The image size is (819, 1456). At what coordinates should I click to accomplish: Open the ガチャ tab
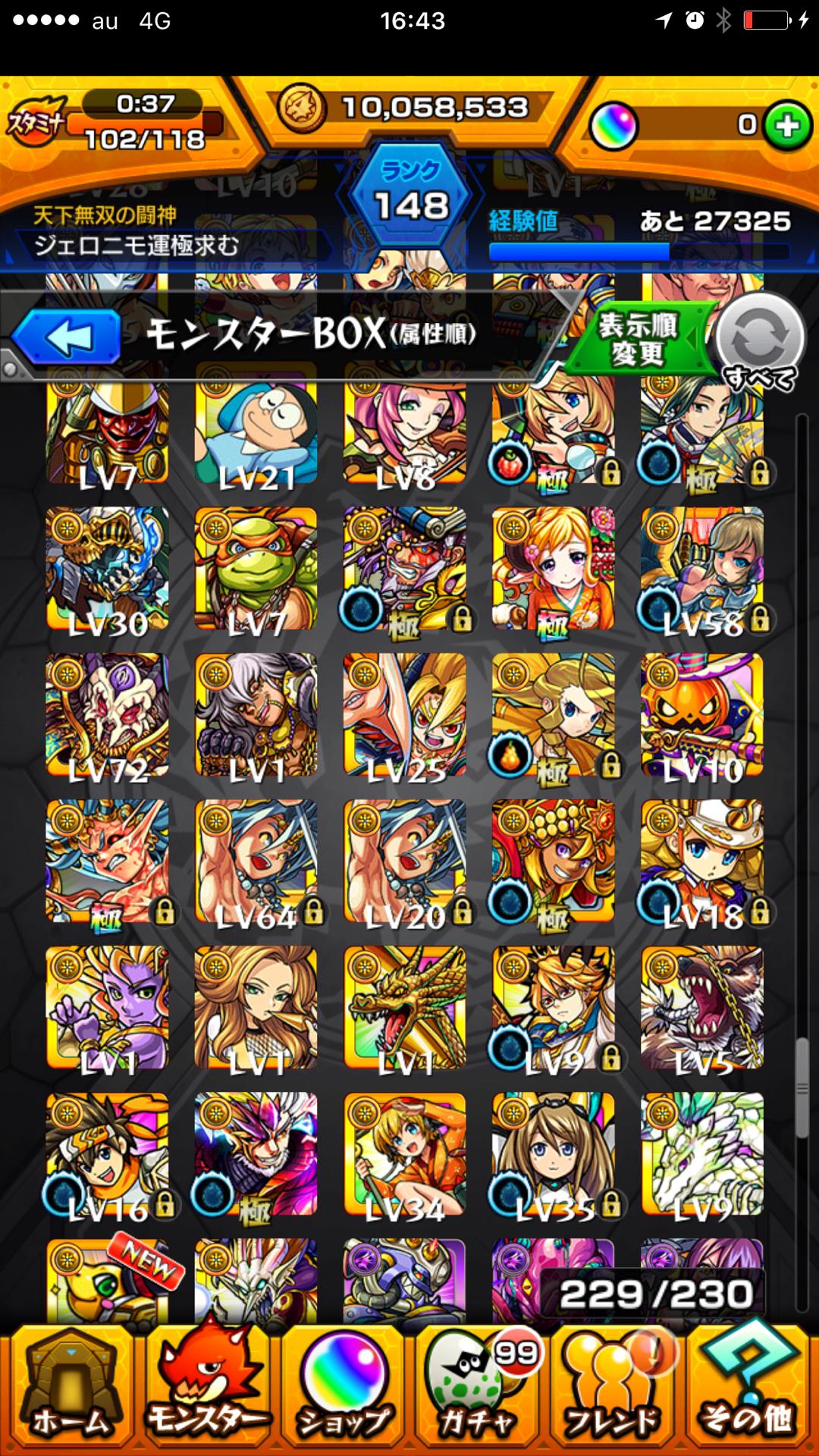click(x=479, y=1391)
